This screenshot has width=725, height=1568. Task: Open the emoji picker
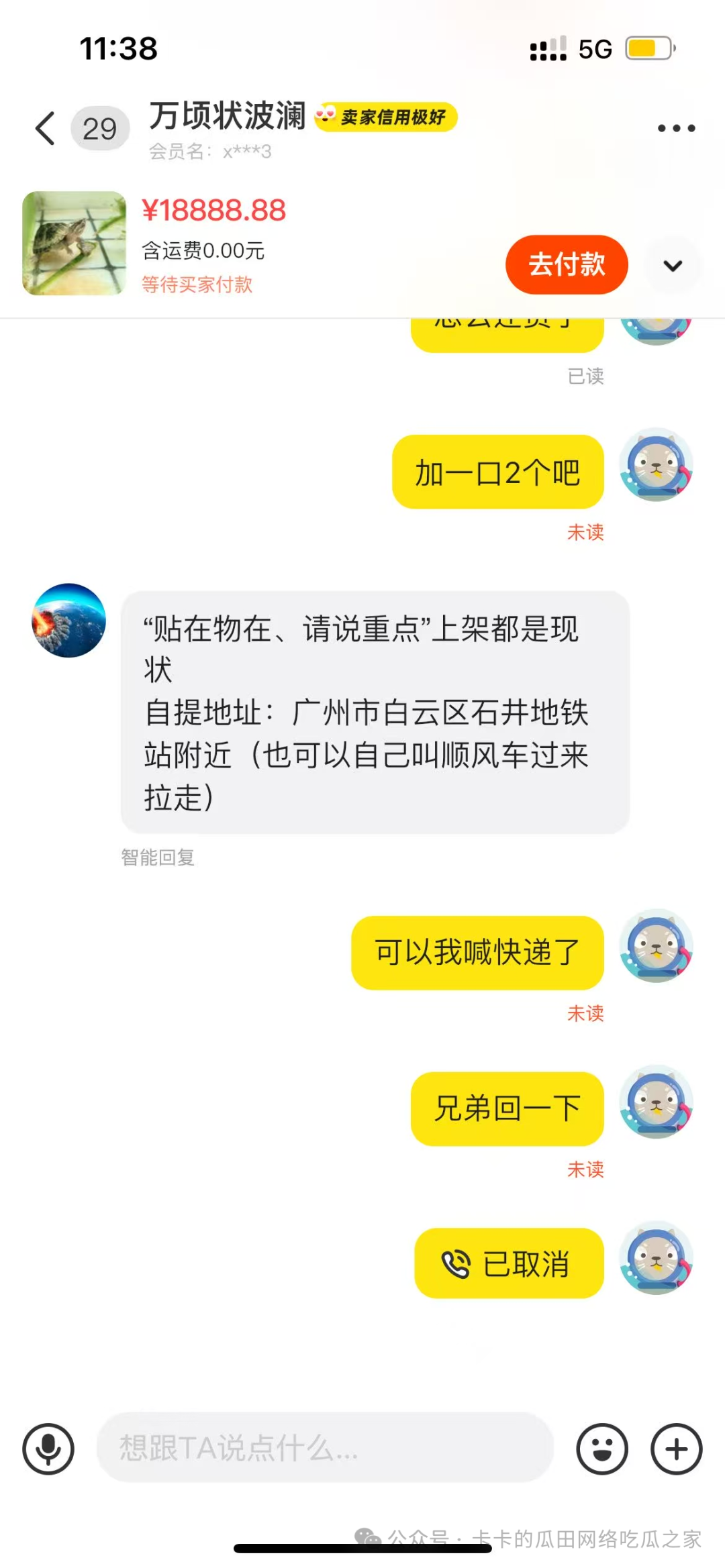[x=602, y=1449]
